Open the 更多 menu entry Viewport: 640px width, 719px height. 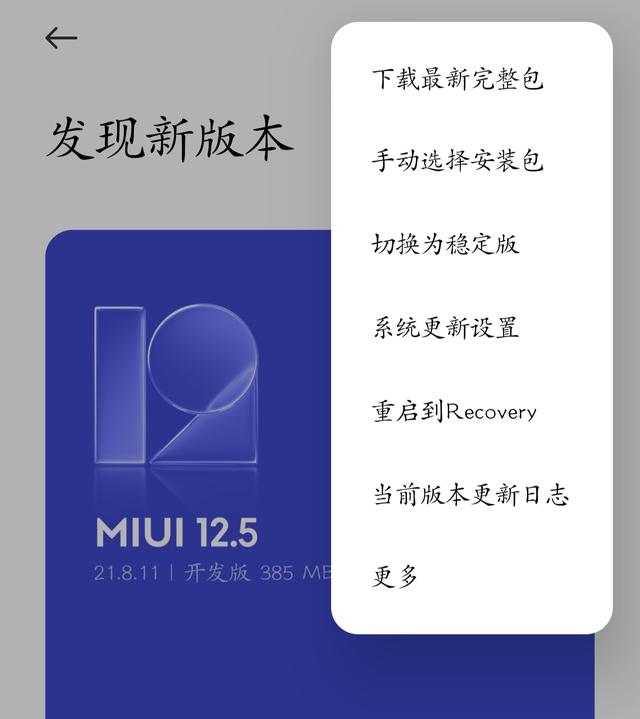click(x=395, y=577)
